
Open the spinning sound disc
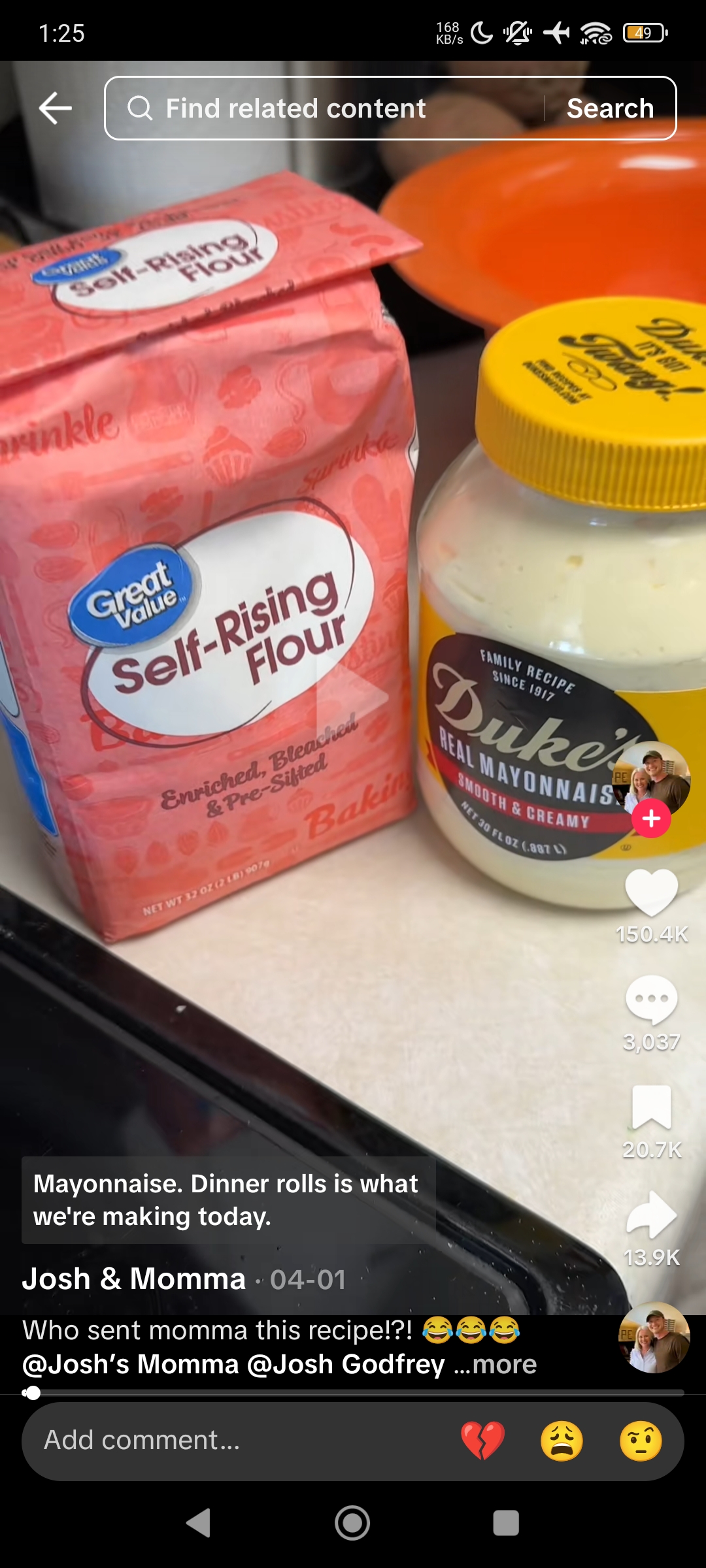[x=654, y=1338]
